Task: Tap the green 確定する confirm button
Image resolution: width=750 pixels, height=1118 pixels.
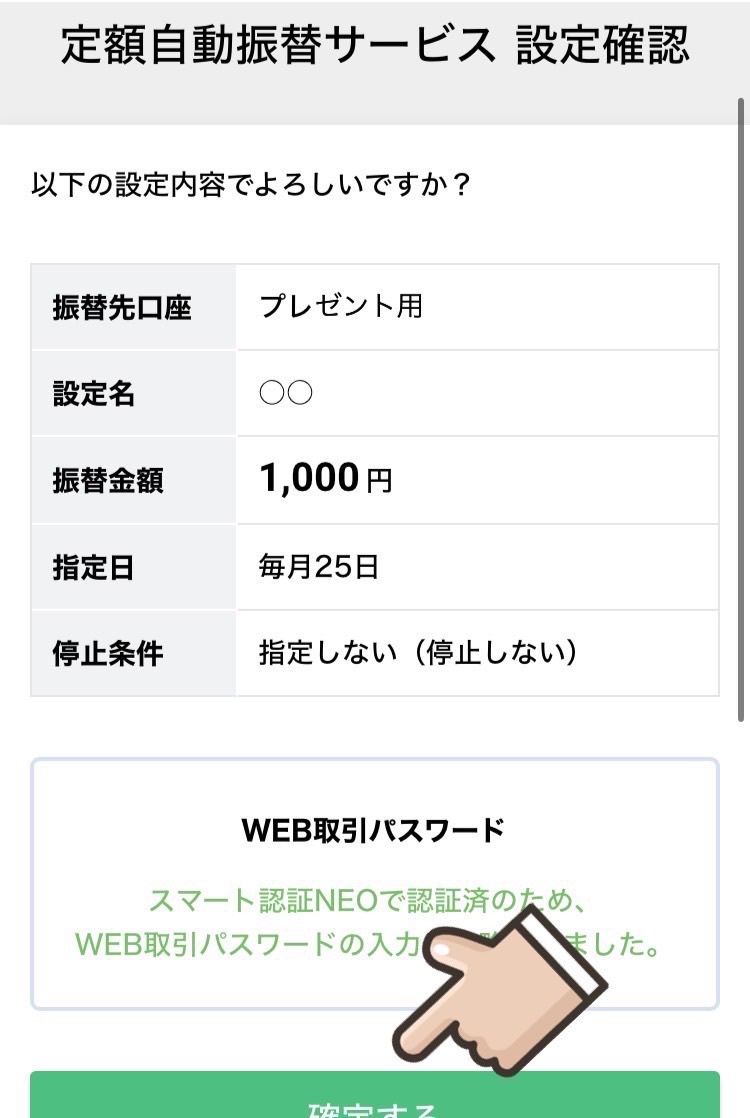Action: 374,1094
